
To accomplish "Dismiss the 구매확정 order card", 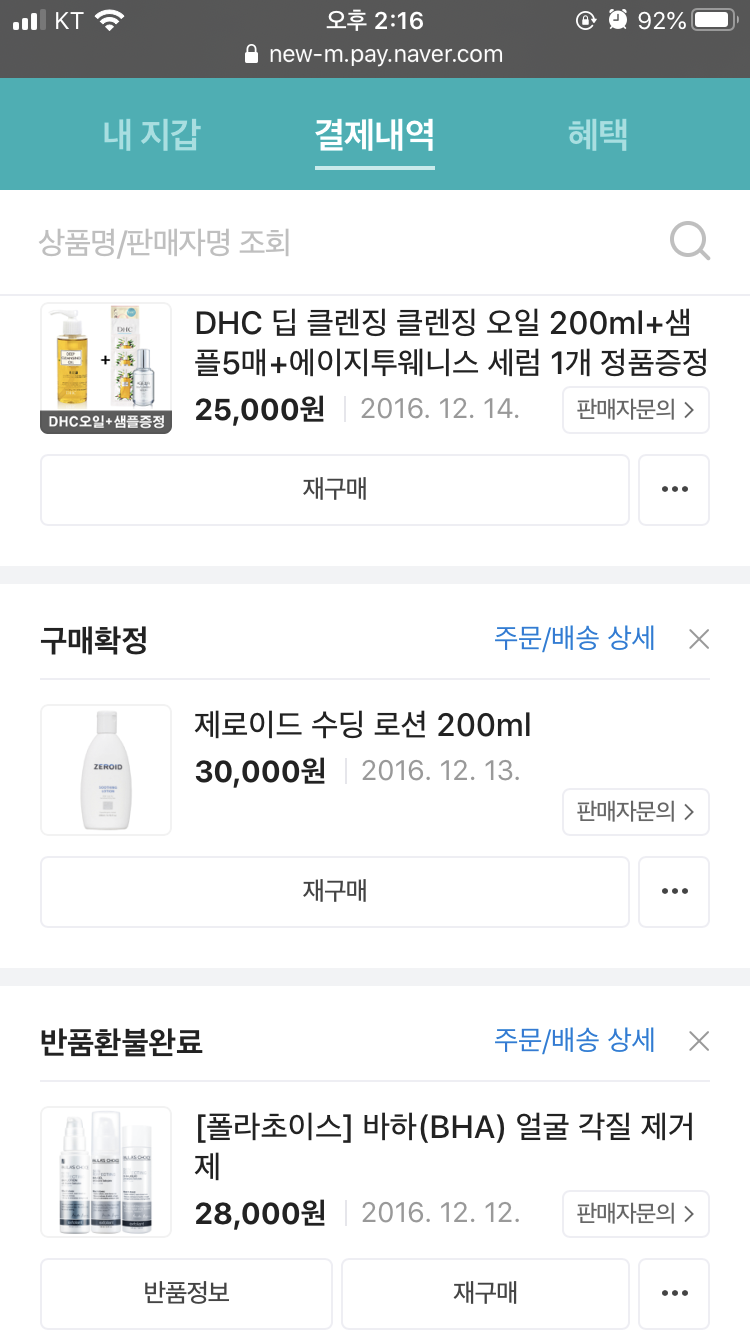I will coord(699,639).
